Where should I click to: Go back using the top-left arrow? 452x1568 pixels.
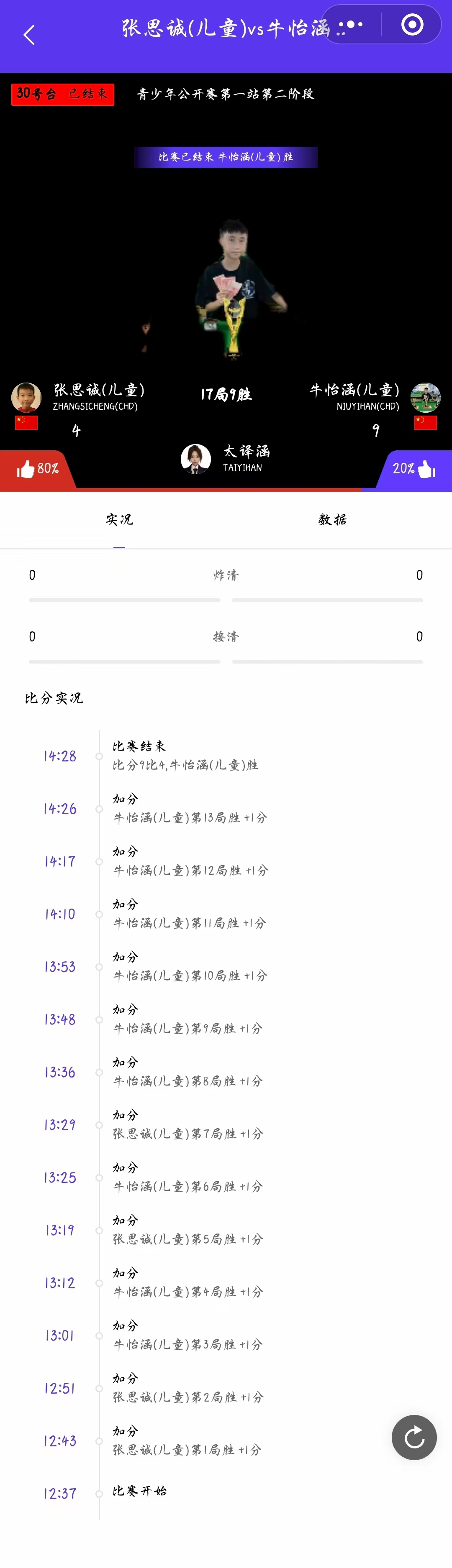click(x=28, y=35)
